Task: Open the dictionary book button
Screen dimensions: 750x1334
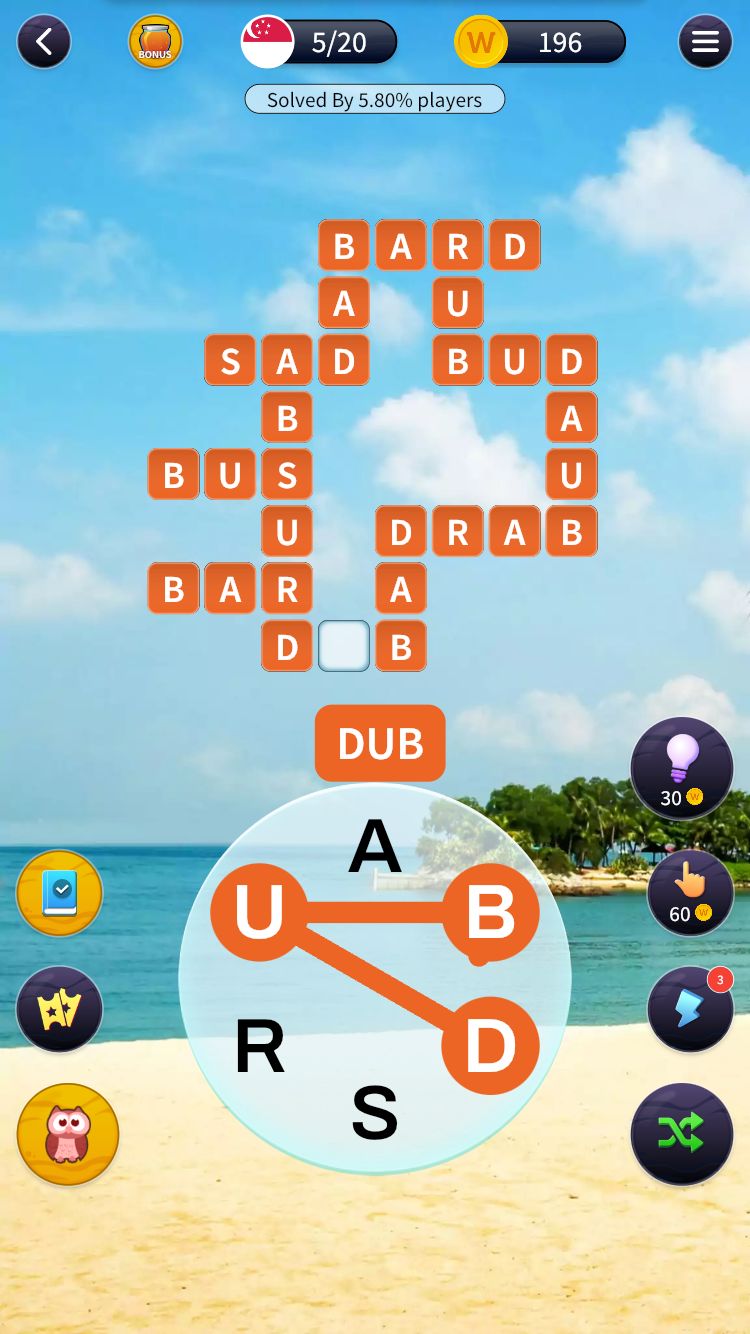Action: (60, 893)
